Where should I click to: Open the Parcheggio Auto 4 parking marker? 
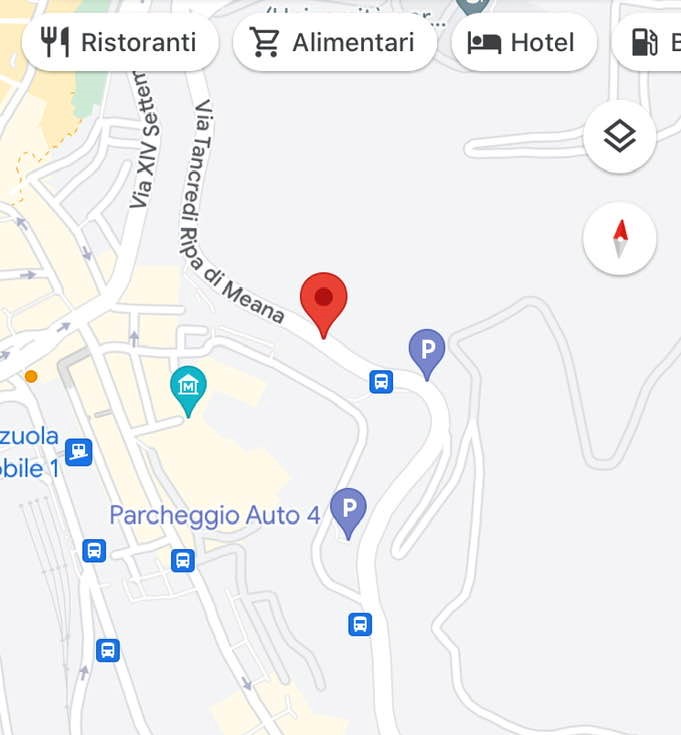348,510
